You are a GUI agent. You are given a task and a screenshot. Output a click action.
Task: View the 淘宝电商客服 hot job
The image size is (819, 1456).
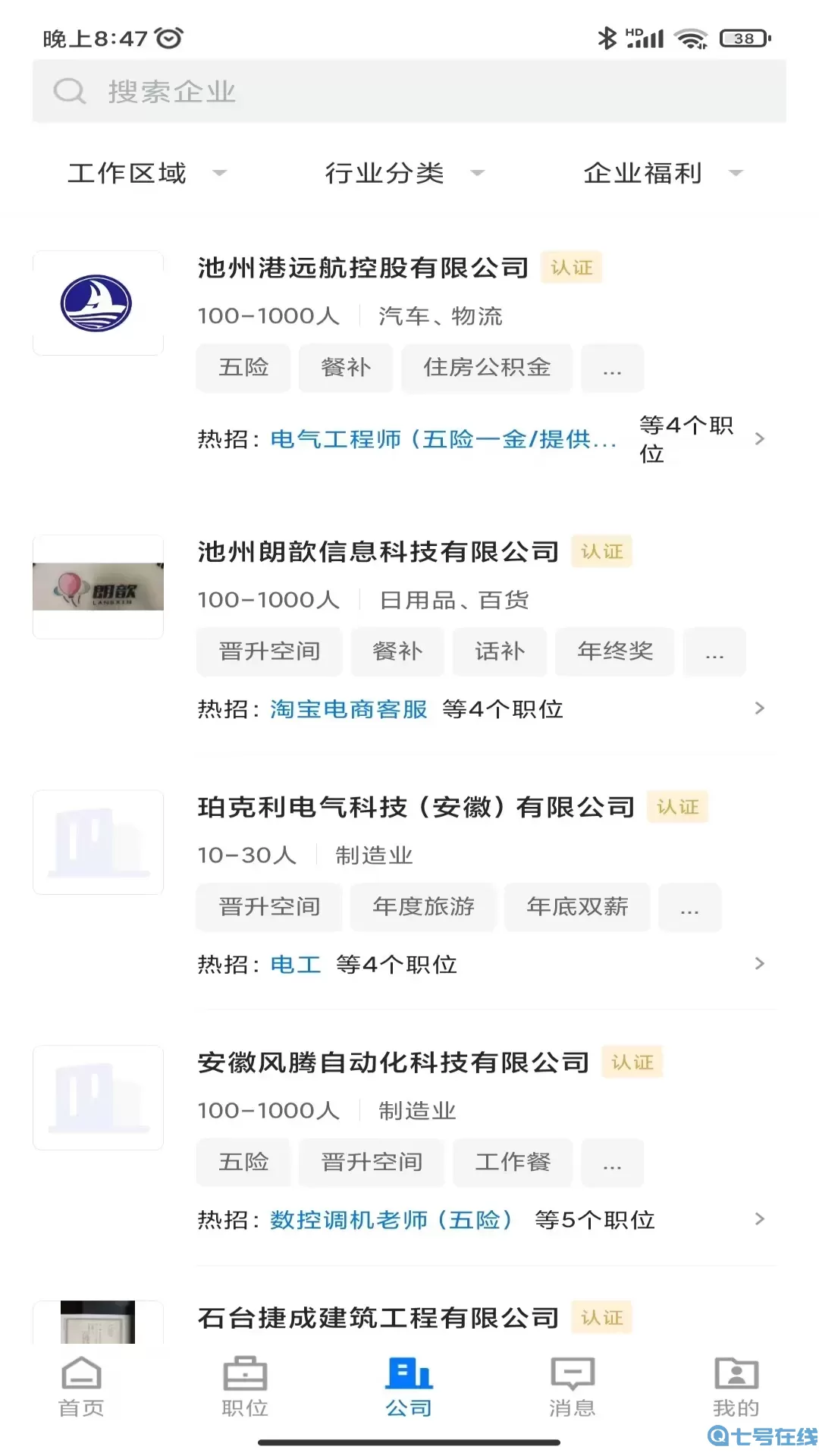tap(349, 709)
